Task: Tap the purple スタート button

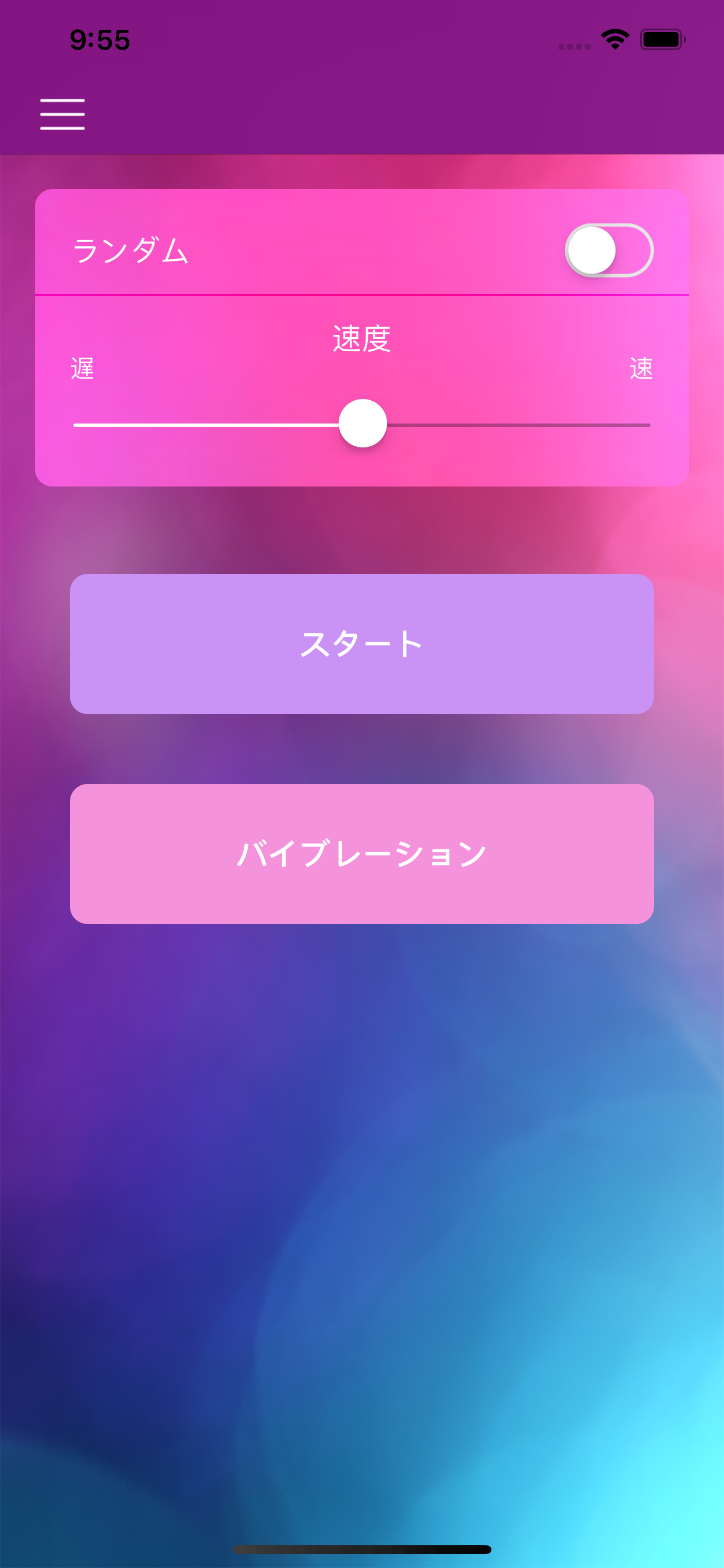Action: [x=361, y=644]
